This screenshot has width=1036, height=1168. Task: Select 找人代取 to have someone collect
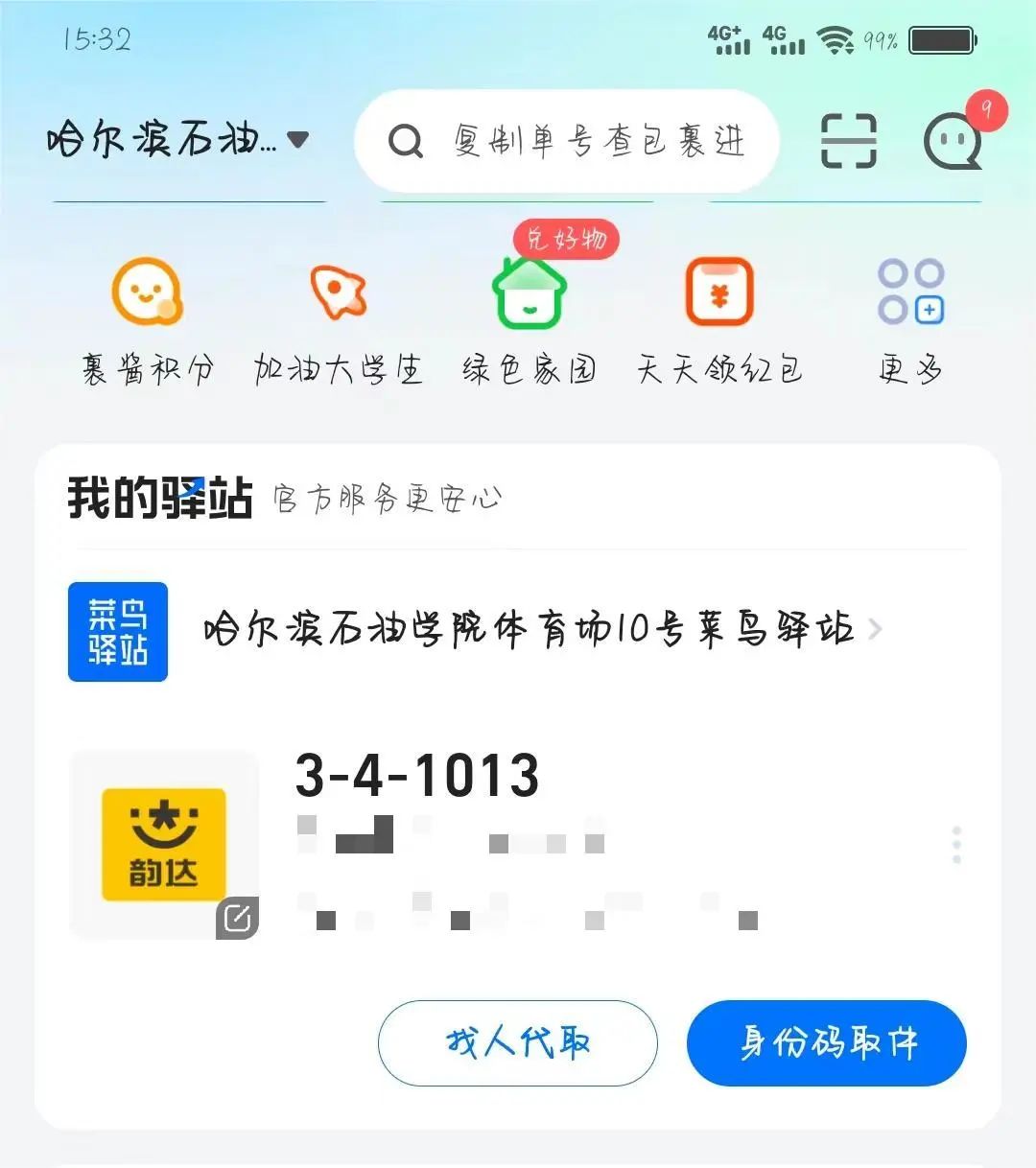coord(518,1042)
